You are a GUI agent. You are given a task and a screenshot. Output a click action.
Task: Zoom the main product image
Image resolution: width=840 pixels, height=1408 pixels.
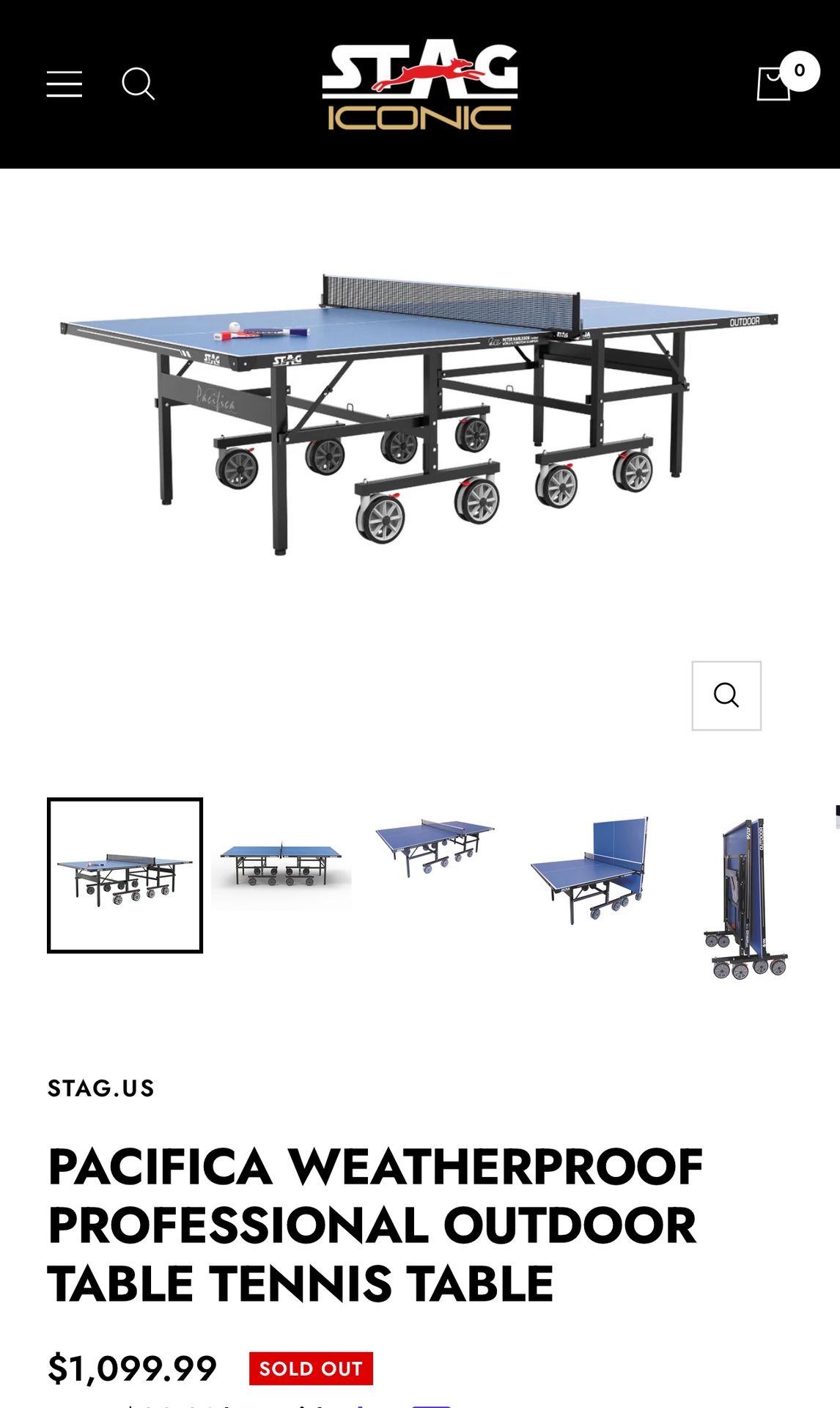pyautogui.click(x=726, y=695)
